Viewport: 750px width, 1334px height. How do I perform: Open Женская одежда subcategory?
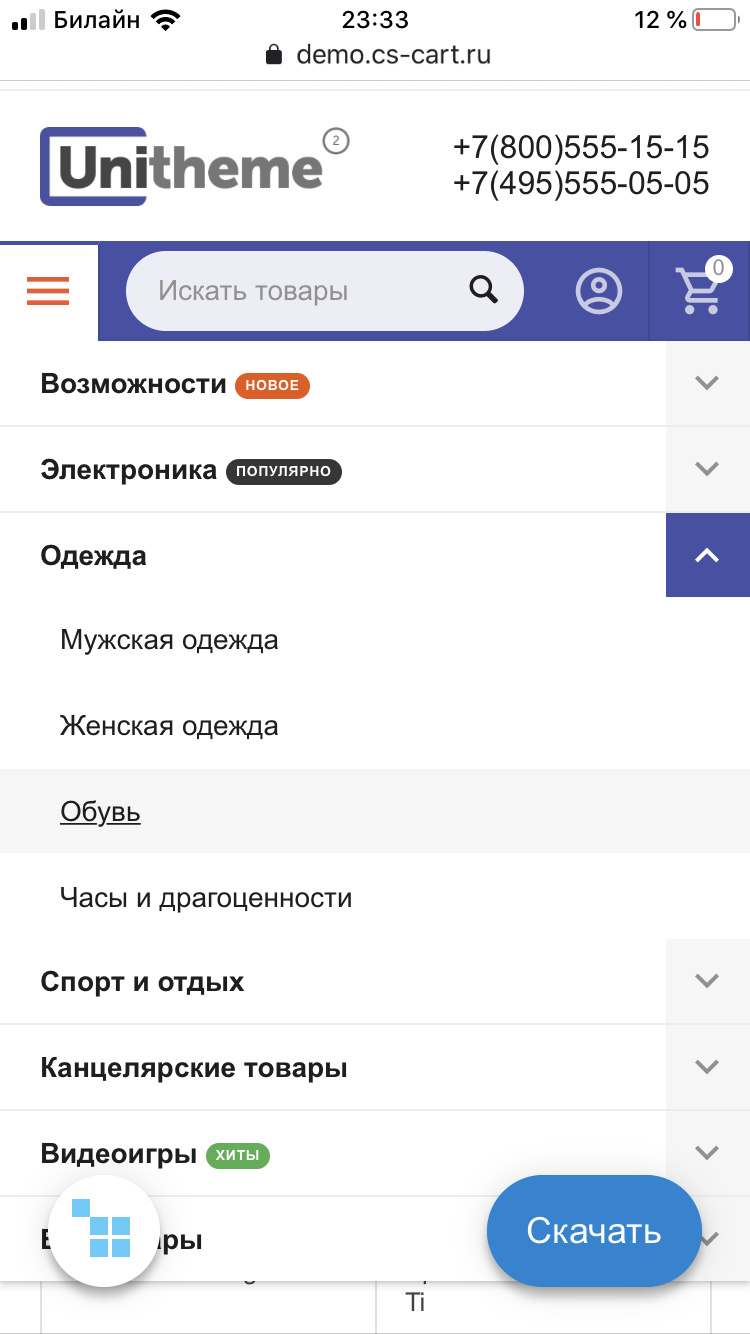coord(169,726)
